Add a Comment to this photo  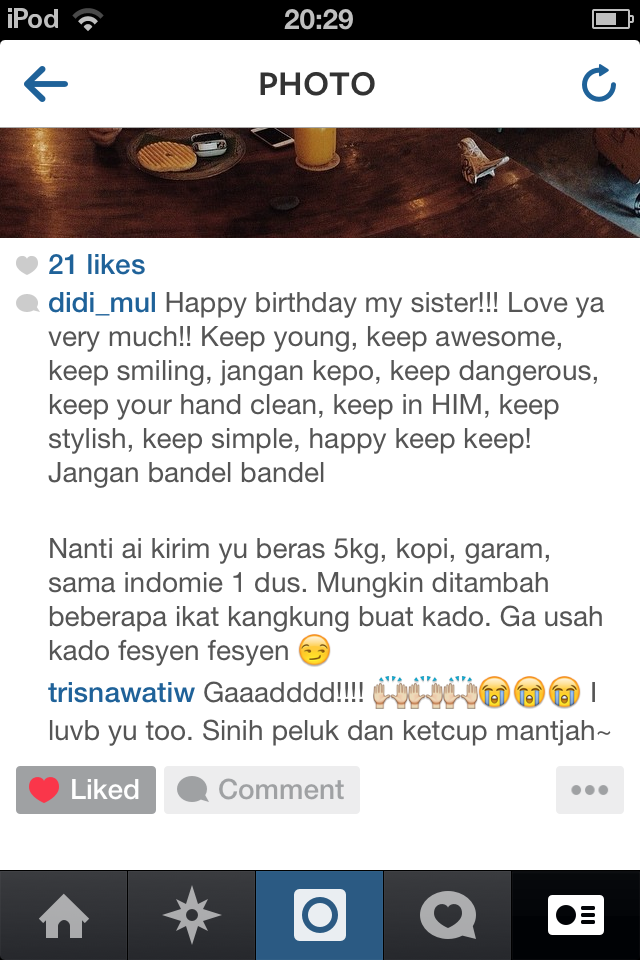click(x=262, y=790)
